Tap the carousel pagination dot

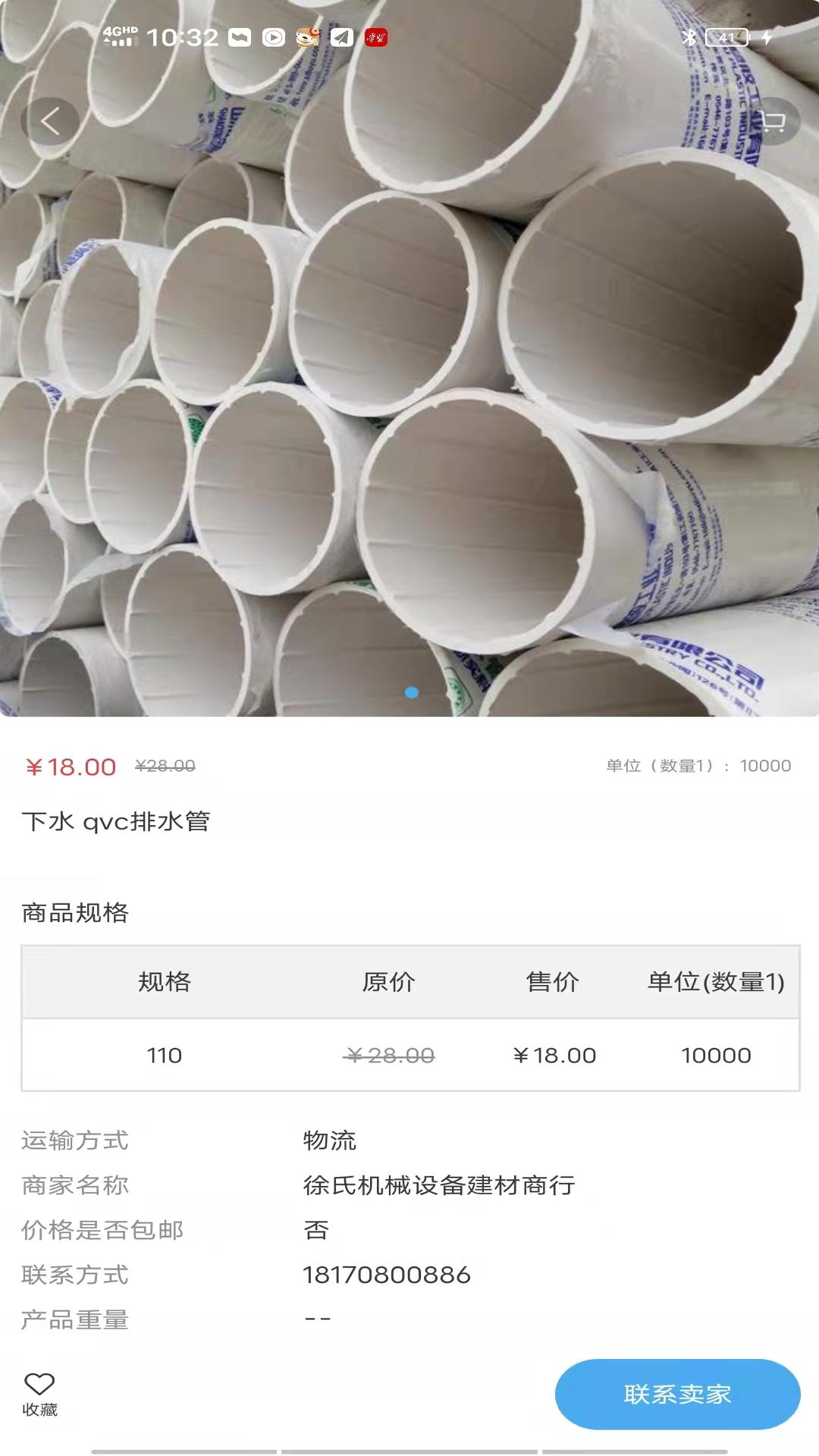coord(412,692)
